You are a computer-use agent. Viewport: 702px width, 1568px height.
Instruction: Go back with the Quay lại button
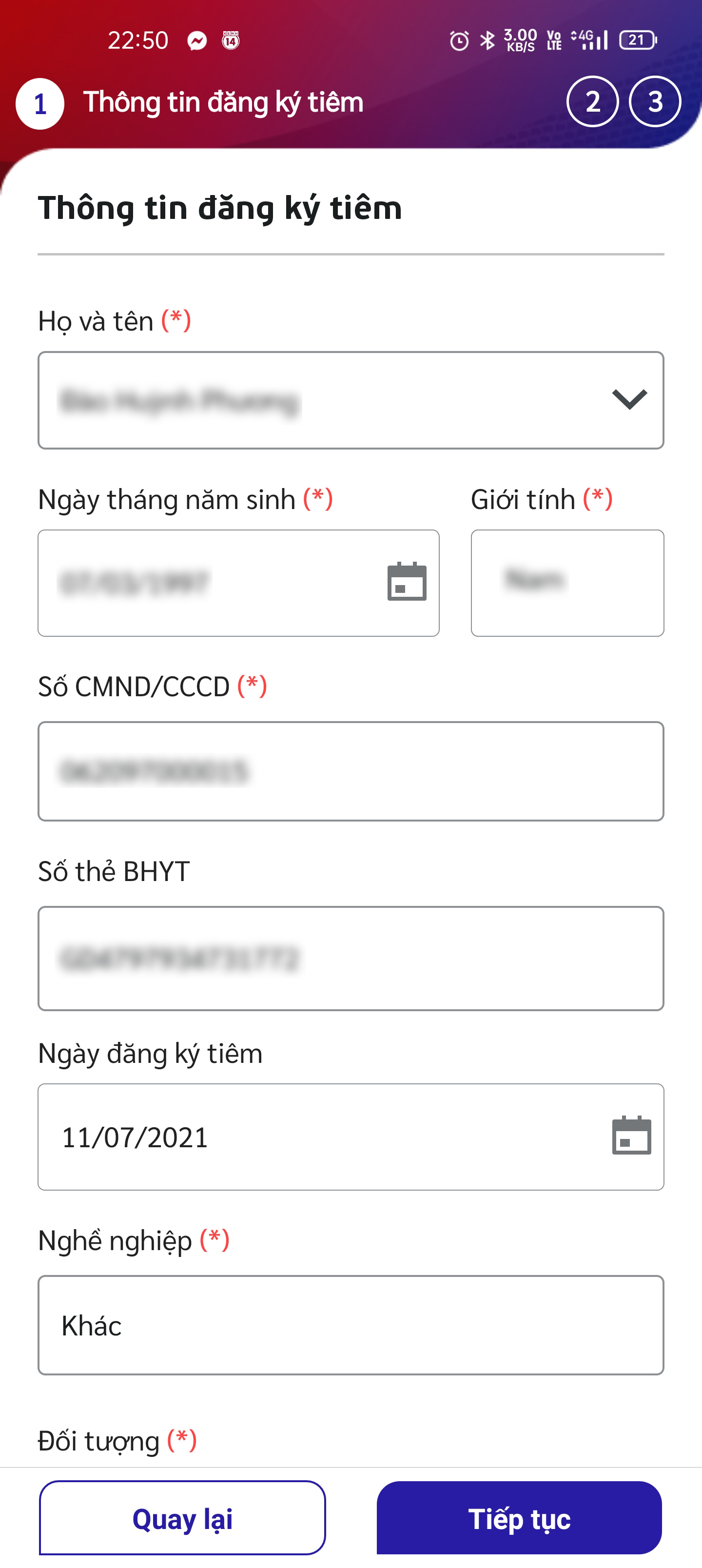(x=182, y=1517)
